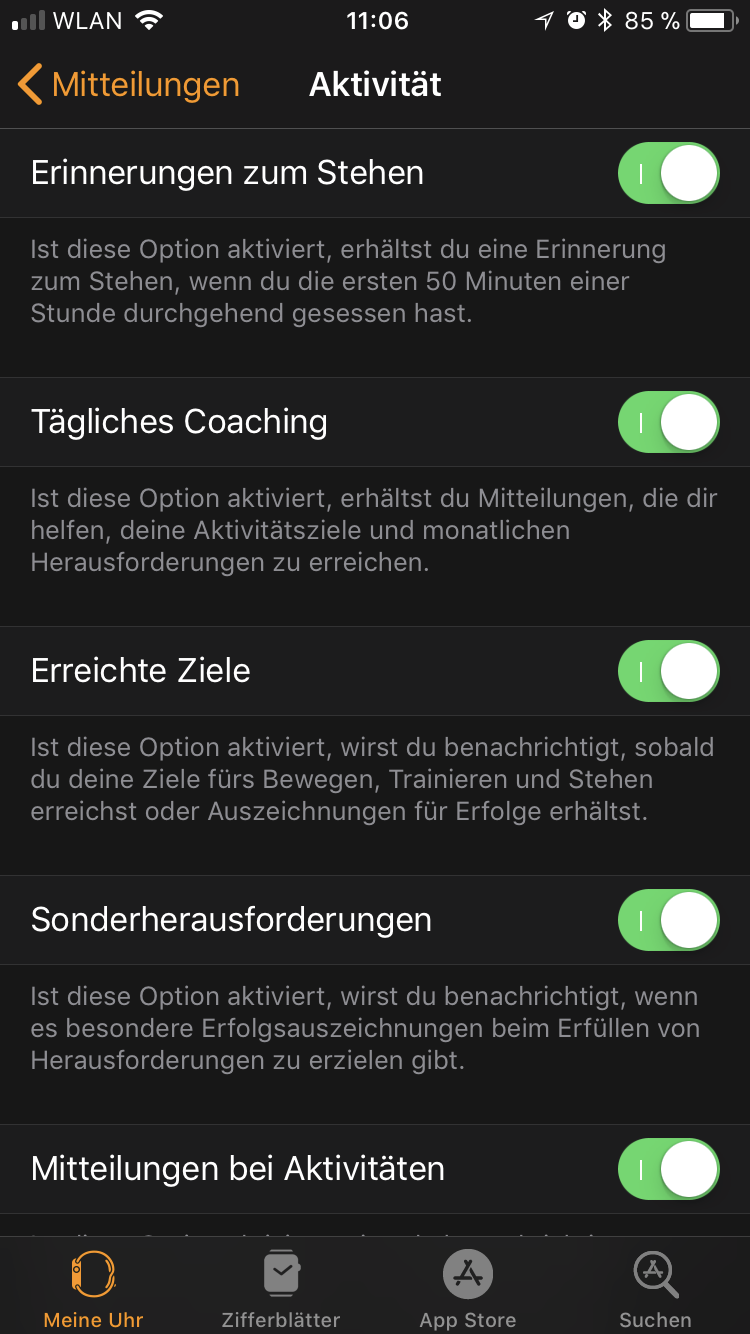Screen dimensions: 750x1334
Task: Open the App Store tab
Action: point(468,1289)
